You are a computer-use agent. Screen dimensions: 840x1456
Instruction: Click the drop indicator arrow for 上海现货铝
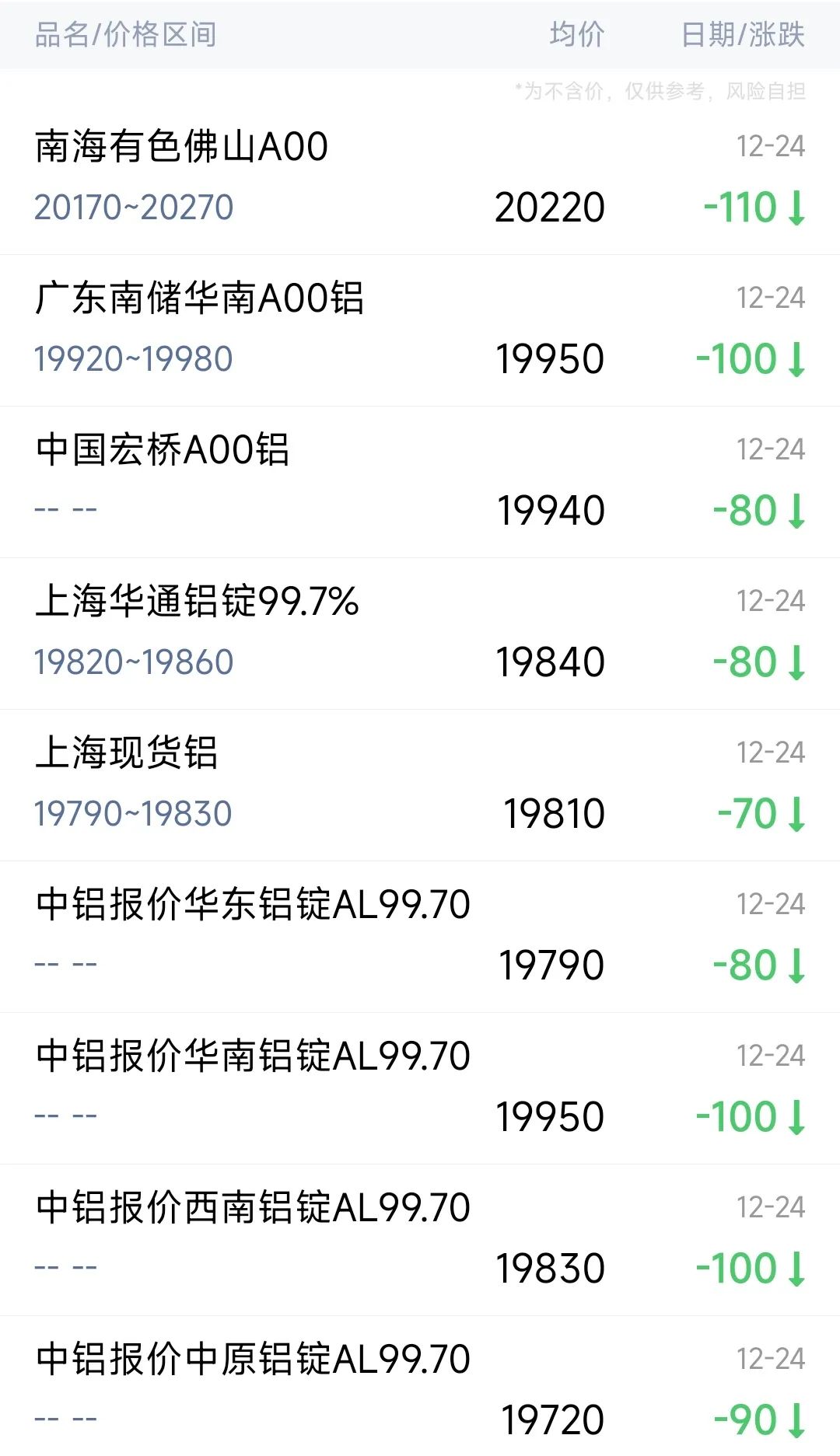(797, 812)
